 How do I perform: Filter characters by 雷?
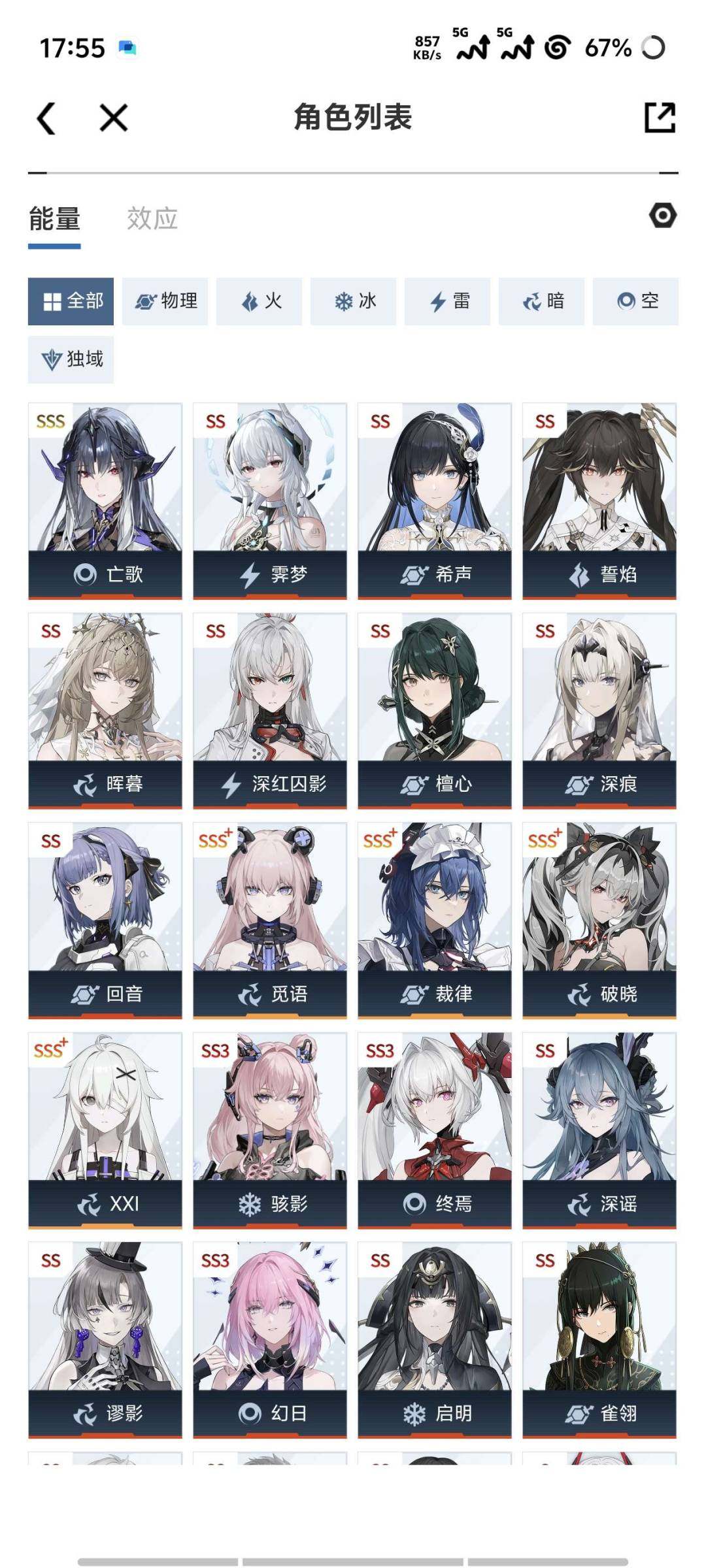[x=447, y=301]
